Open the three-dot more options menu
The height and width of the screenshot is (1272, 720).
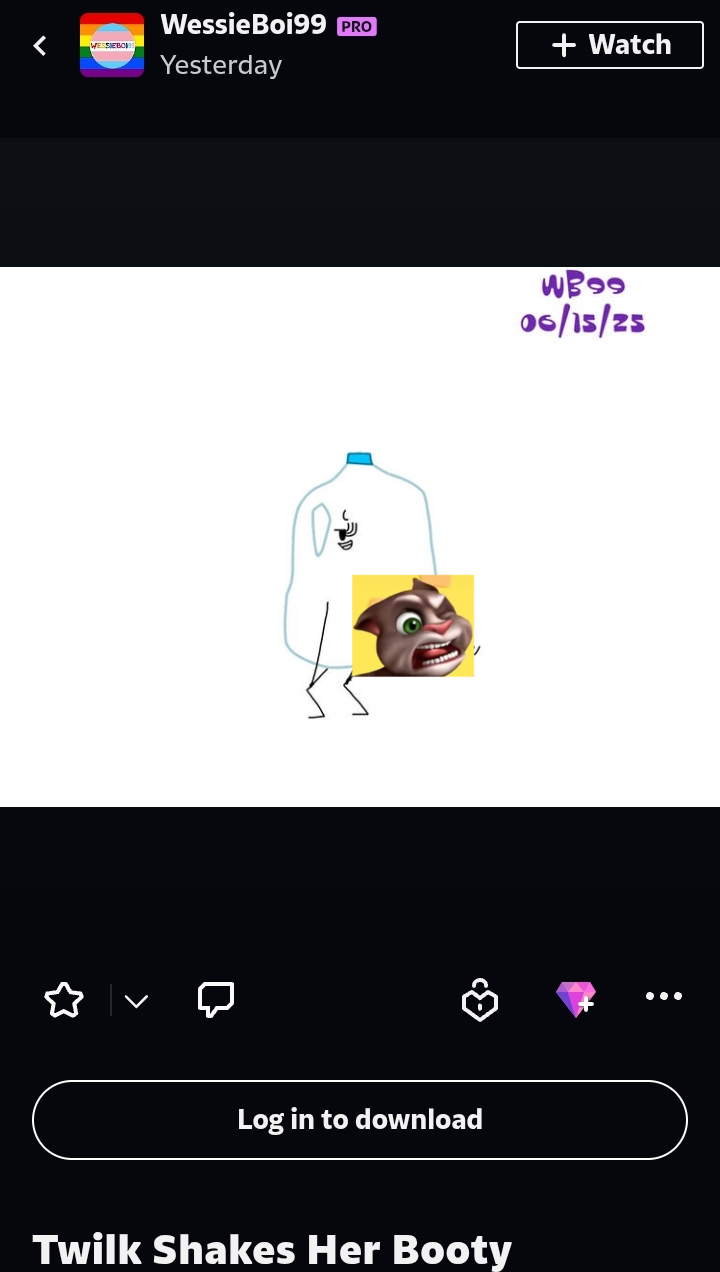pyautogui.click(x=663, y=996)
